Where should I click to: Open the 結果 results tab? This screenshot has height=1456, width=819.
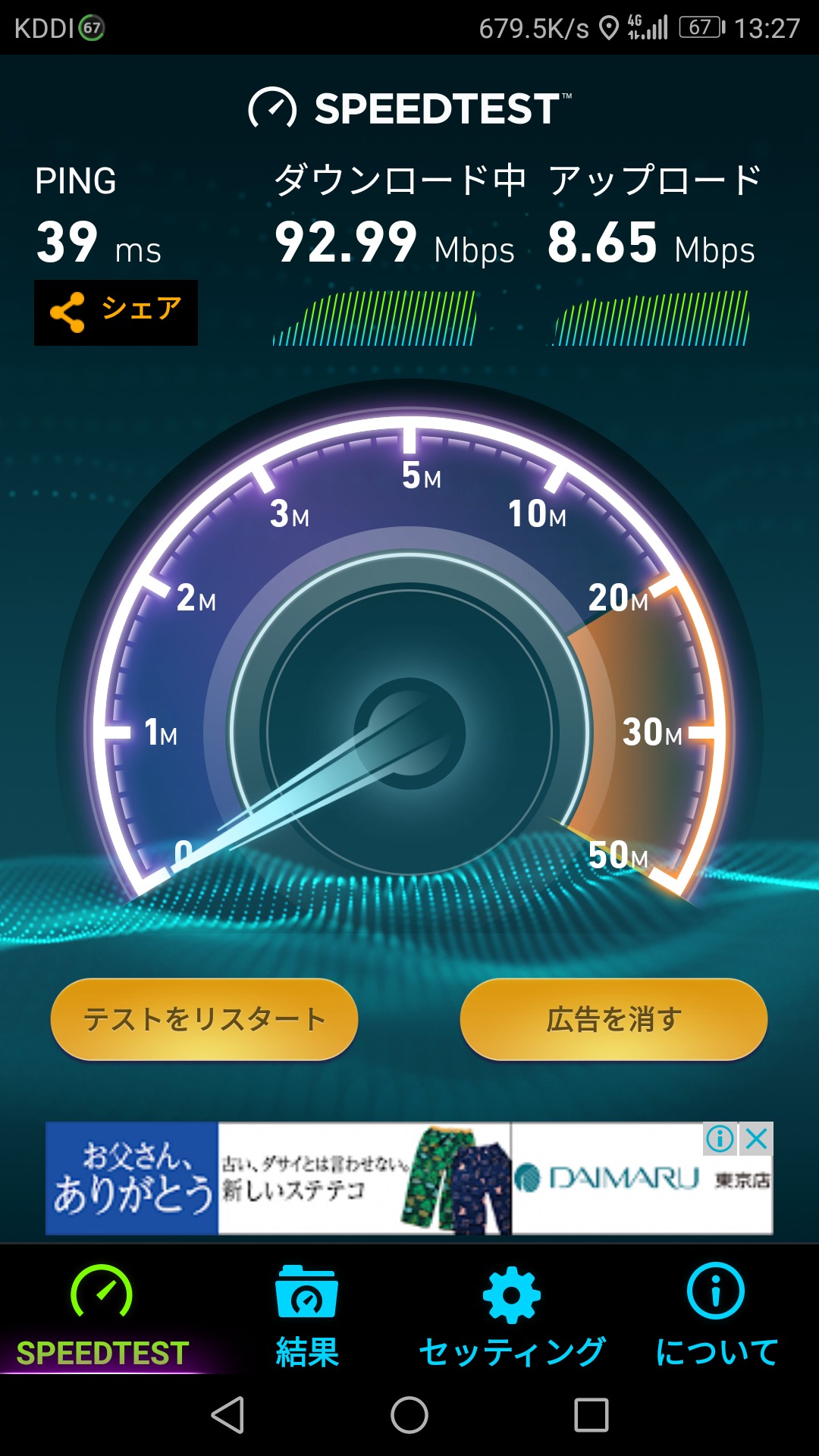pyautogui.click(x=307, y=1316)
